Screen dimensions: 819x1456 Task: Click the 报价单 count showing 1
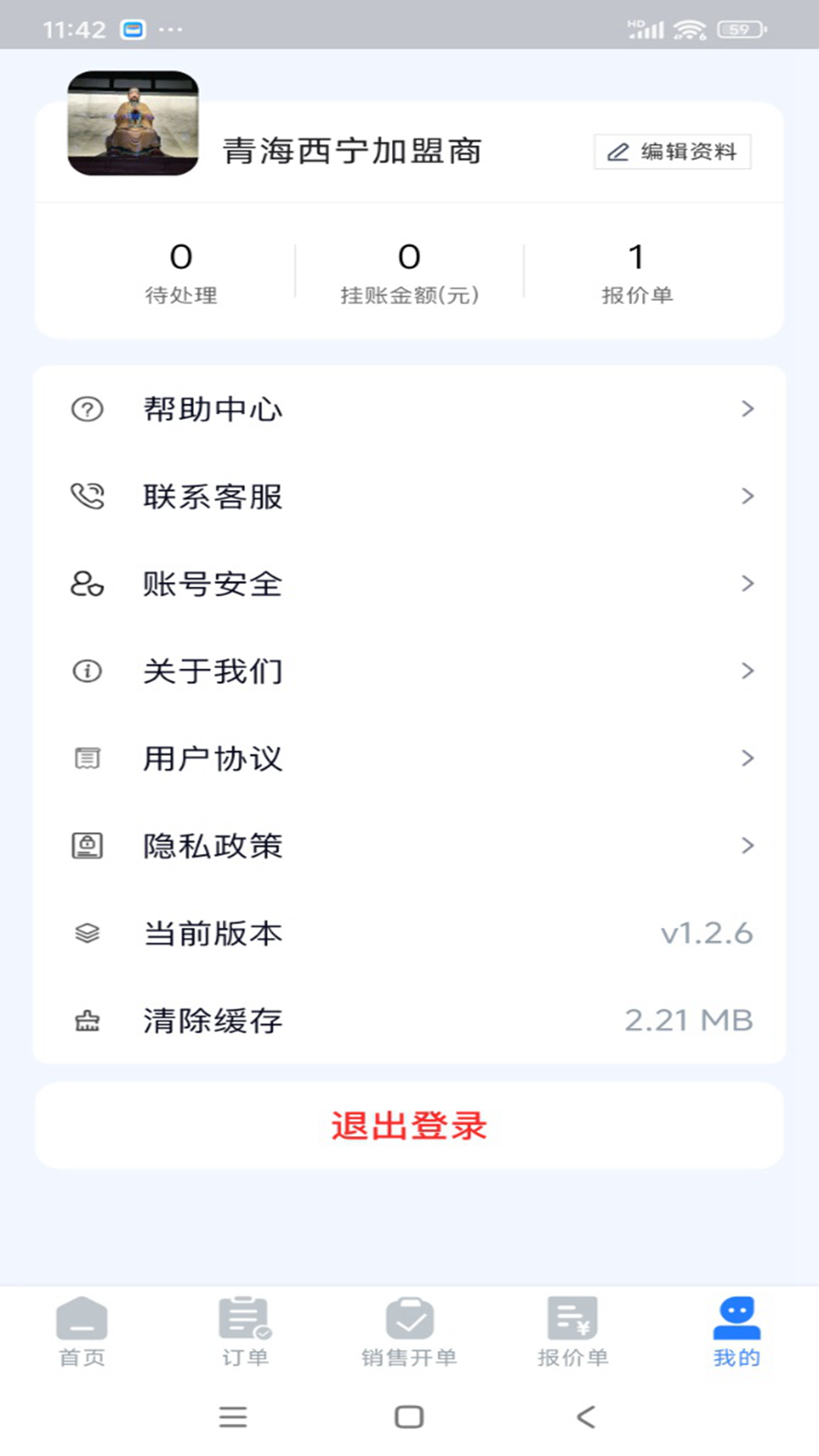(635, 258)
